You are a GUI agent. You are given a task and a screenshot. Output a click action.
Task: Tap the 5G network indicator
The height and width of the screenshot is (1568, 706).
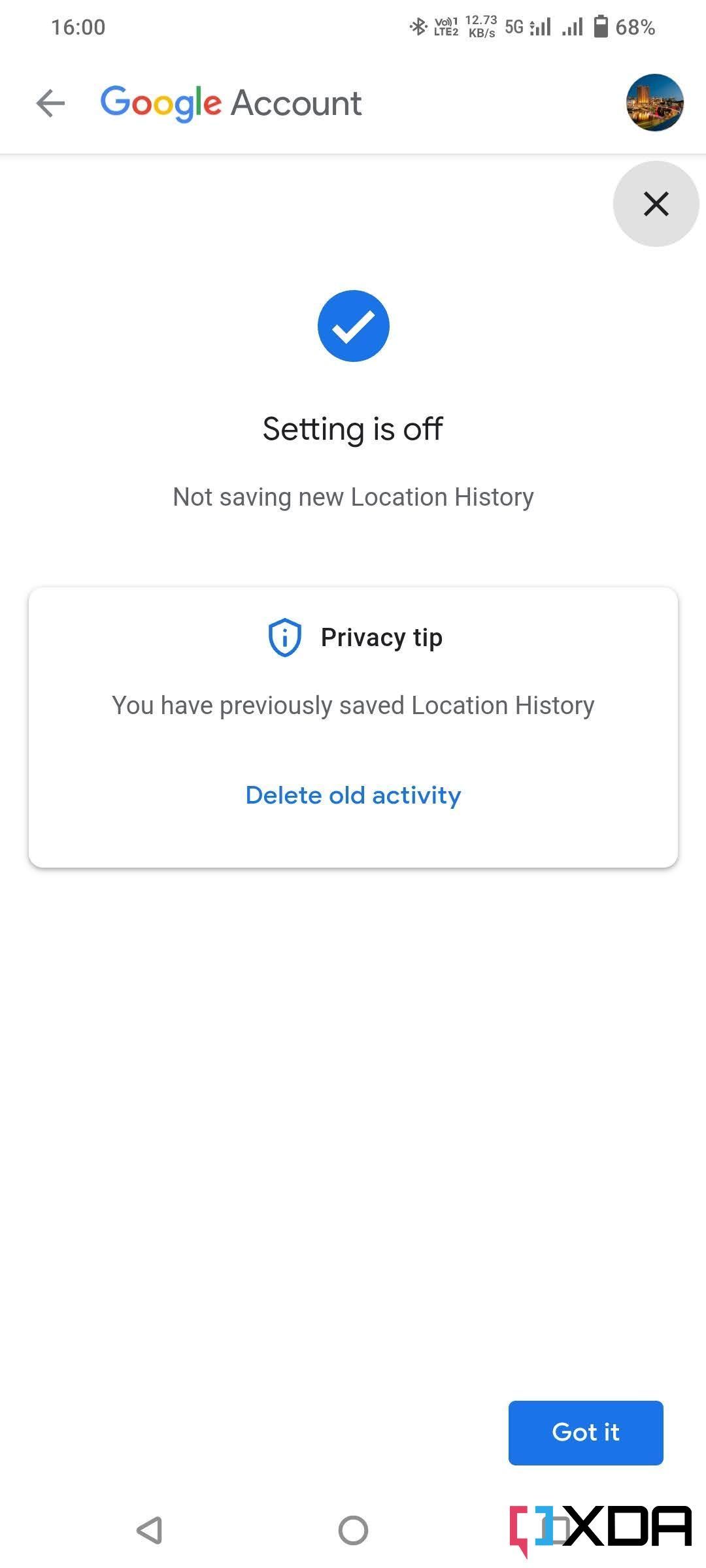pos(514,27)
